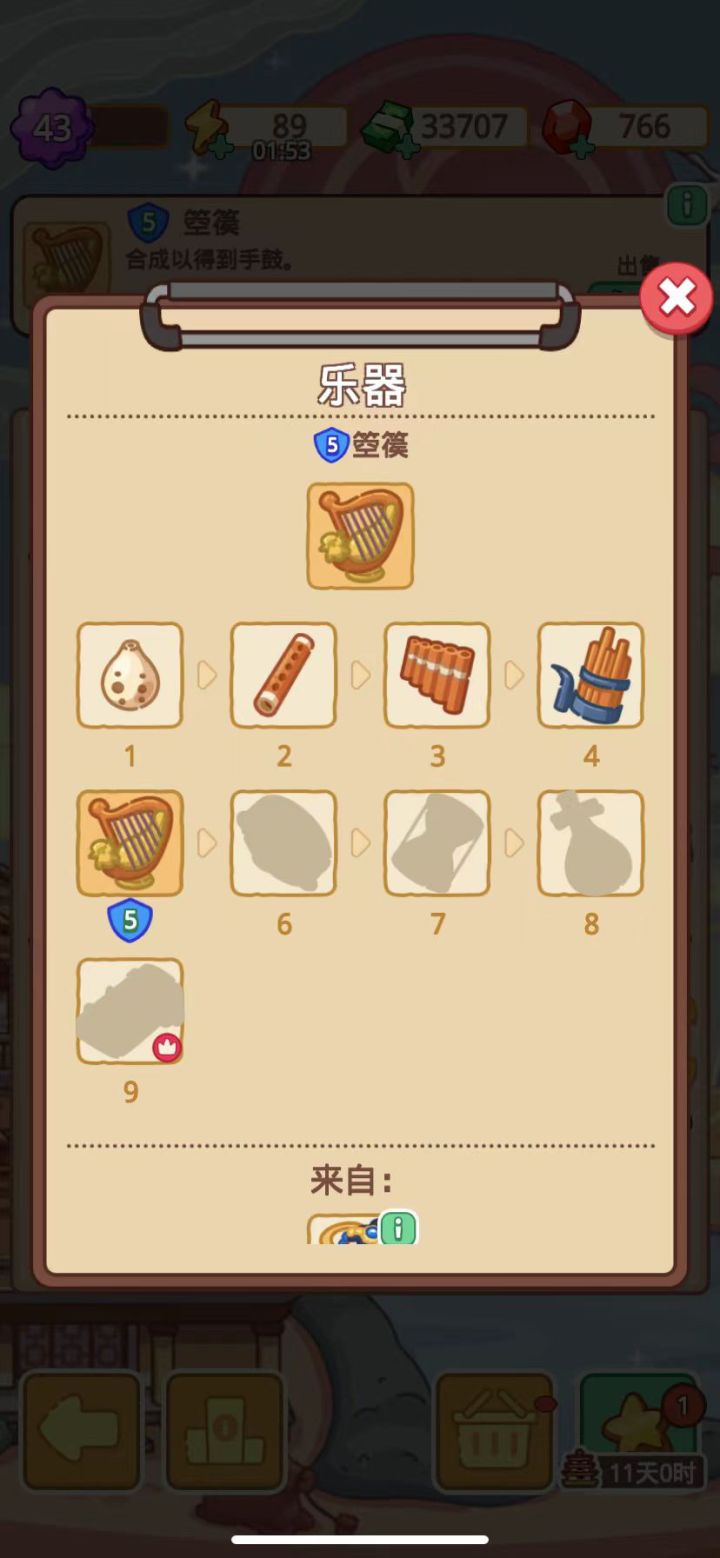Reveal the hidden item at position 6
This screenshot has height=1558, width=720.
tap(283, 843)
